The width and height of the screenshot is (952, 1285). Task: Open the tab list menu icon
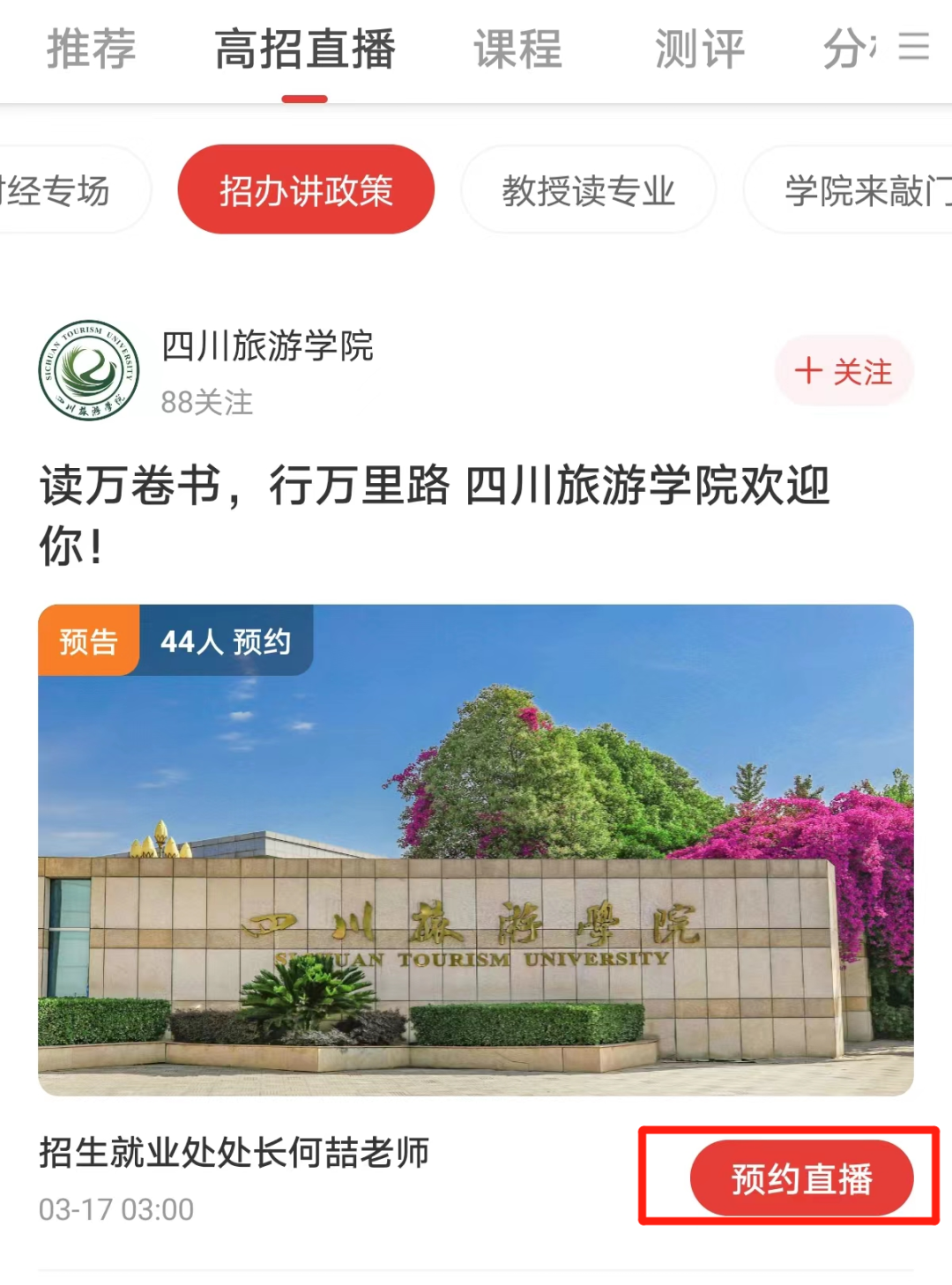[914, 47]
